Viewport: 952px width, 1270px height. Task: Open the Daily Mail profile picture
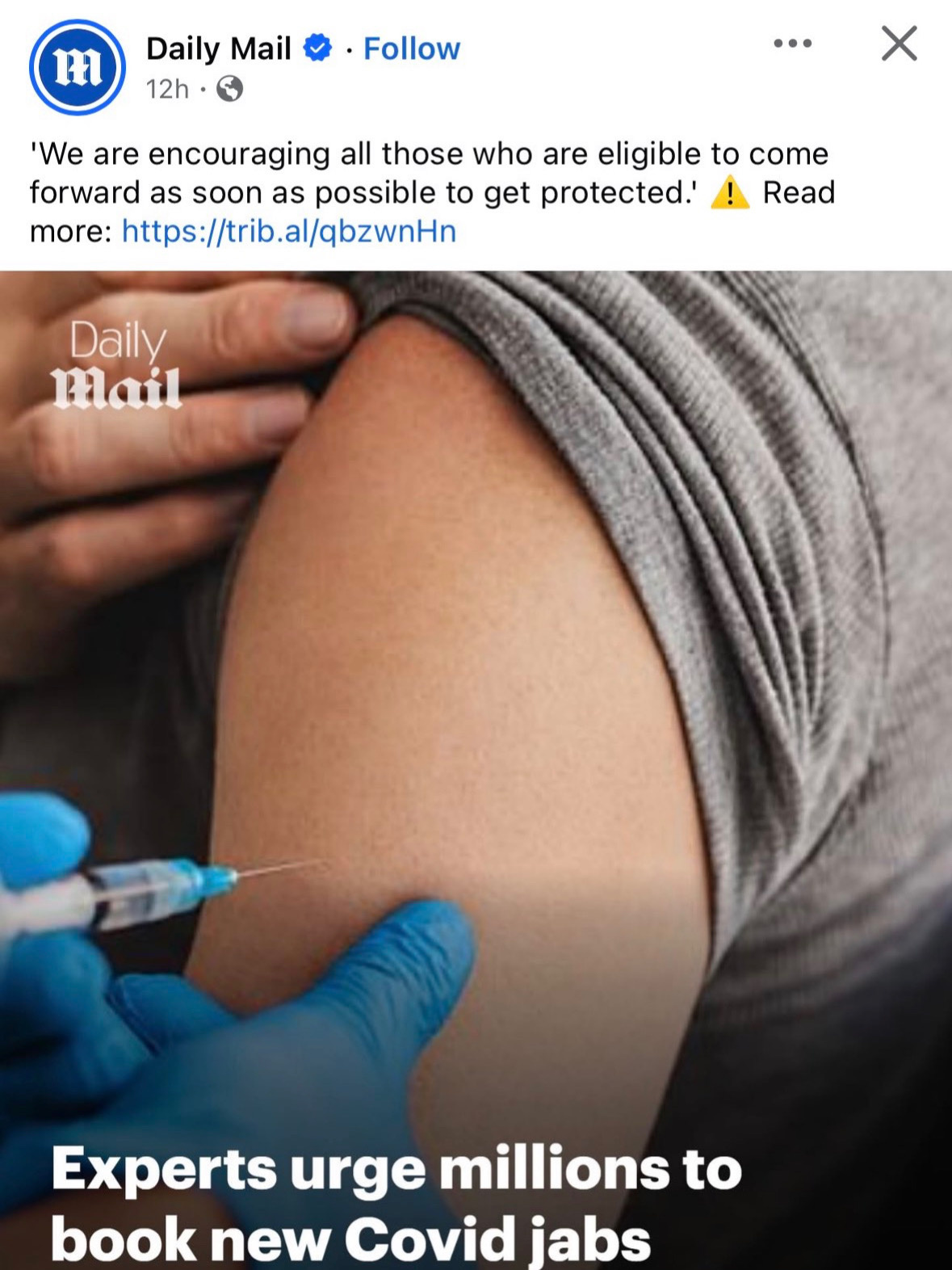[x=77, y=67]
